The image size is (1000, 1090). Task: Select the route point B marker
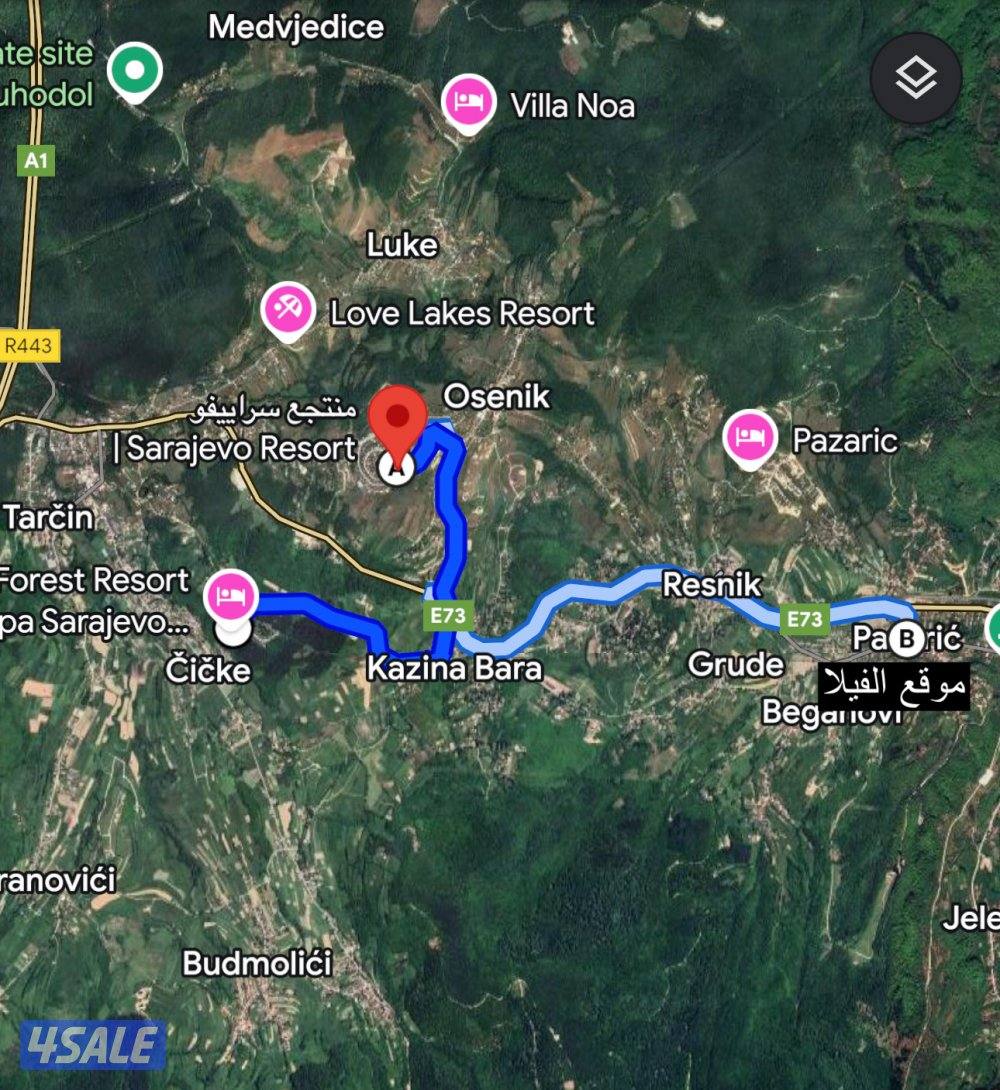point(907,637)
